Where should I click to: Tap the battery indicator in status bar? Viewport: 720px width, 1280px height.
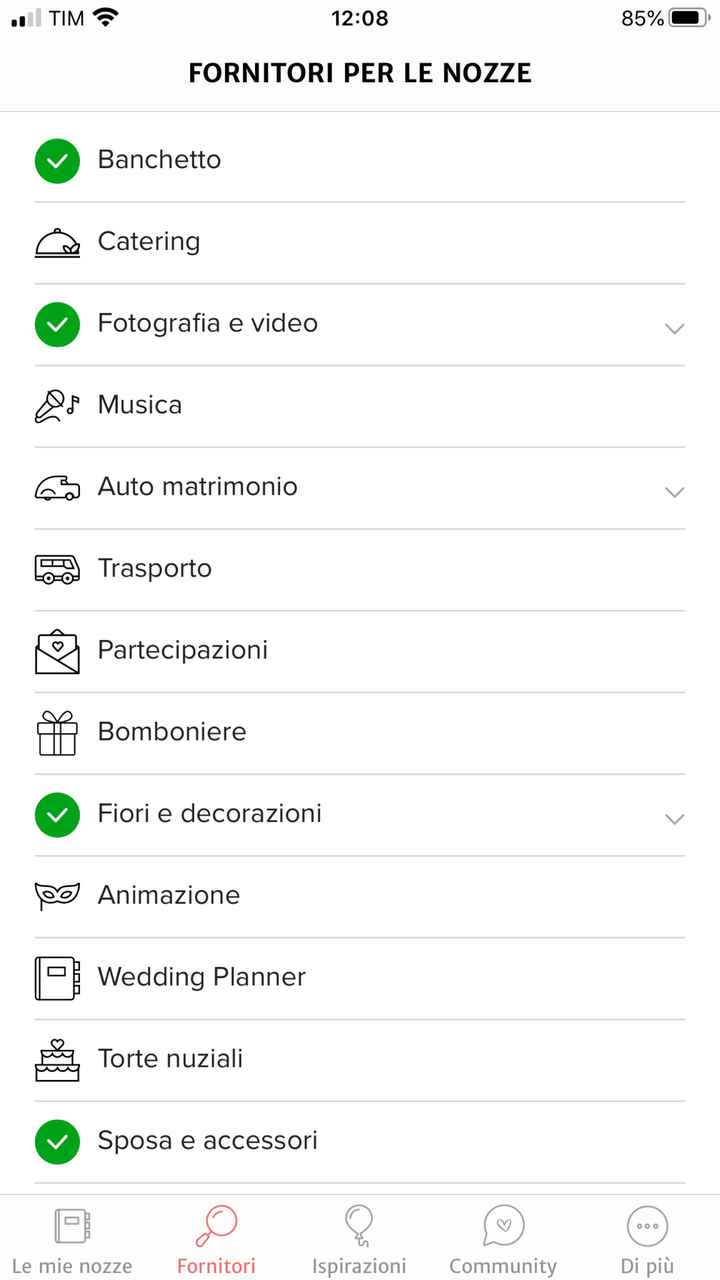coord(690,17)
